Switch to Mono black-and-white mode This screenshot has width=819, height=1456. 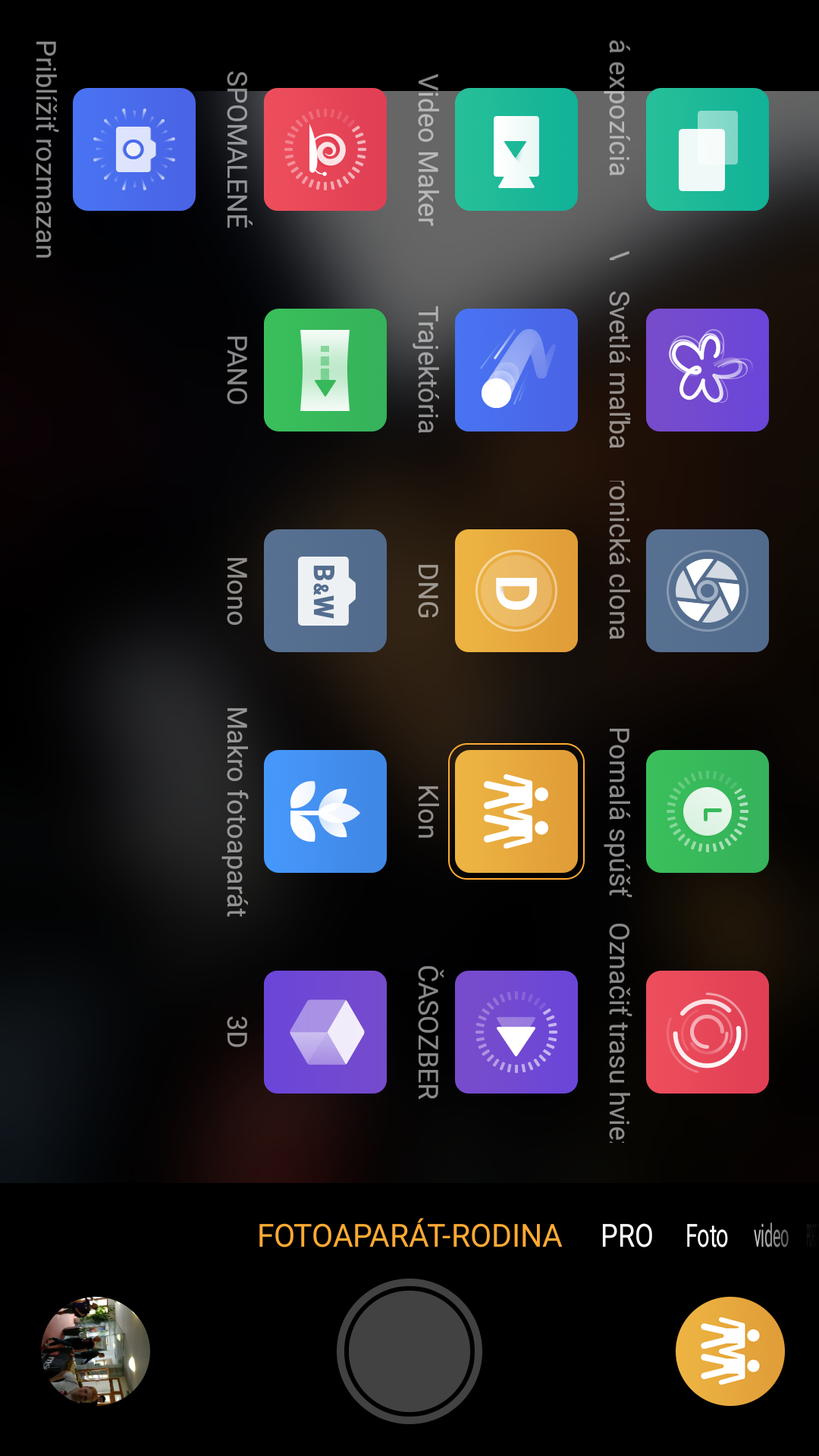(x=325, y=591)
